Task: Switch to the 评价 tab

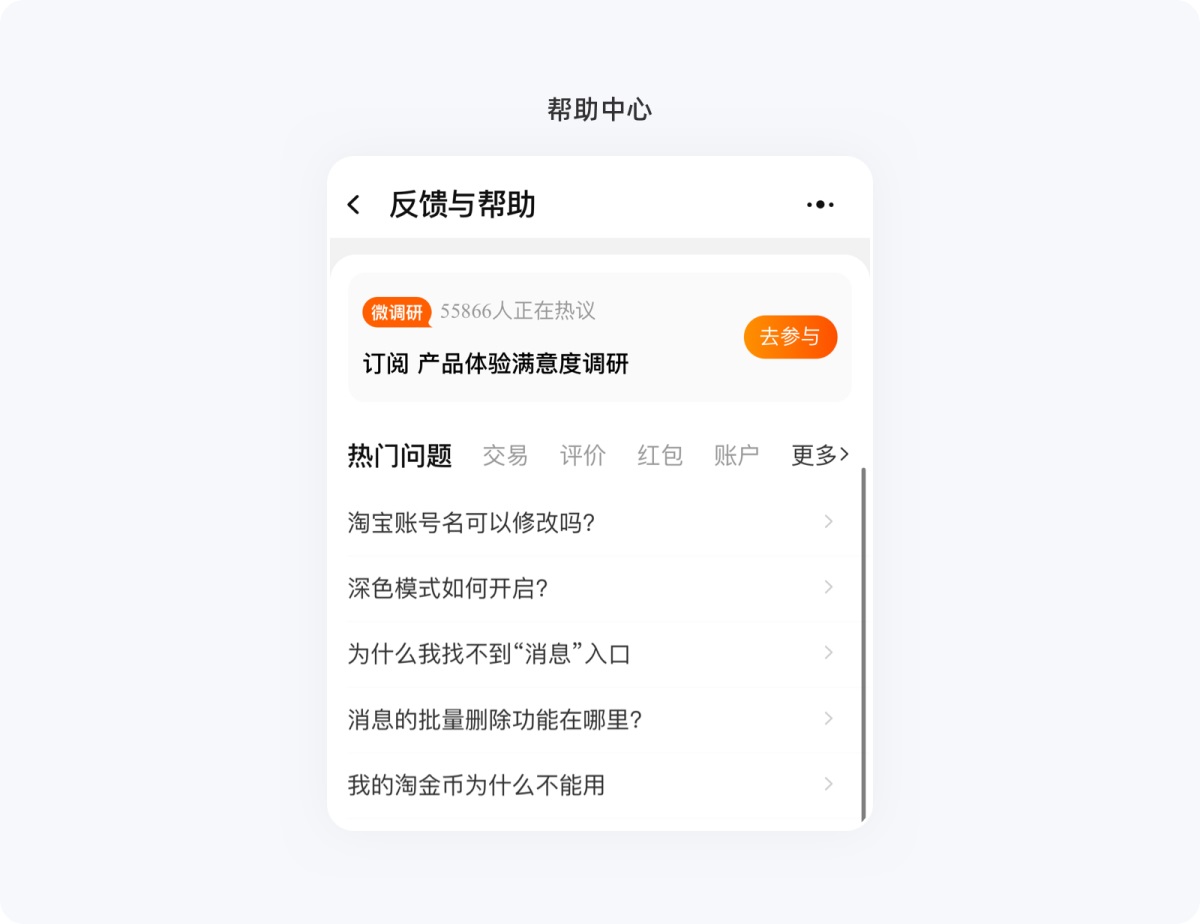Action: pyautogui.click(x=582, y=456)
